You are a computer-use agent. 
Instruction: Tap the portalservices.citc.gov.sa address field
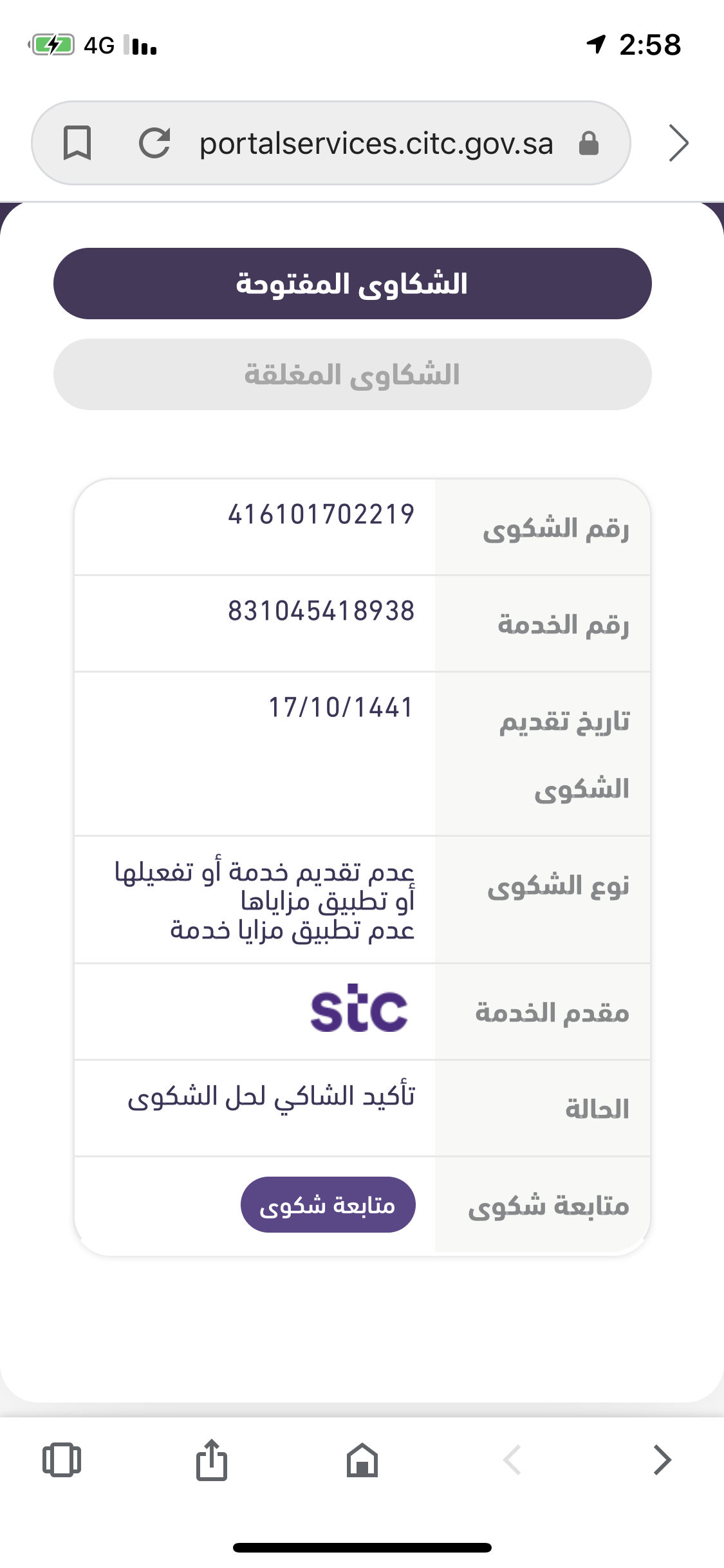pyautogui.click(x=376, y=143)
